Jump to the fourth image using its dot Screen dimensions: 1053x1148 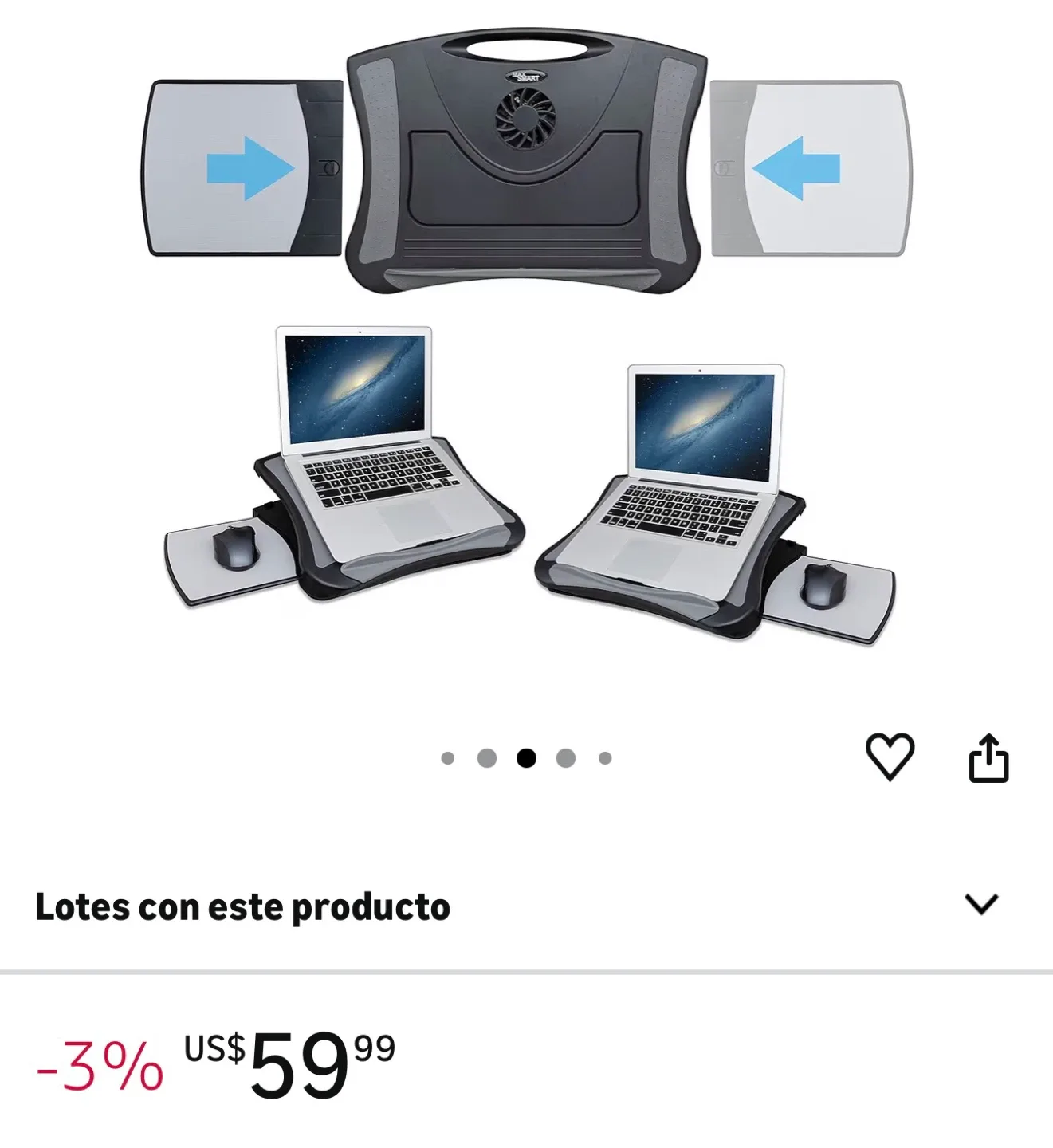pyautogui.click(x=566, y=758)
